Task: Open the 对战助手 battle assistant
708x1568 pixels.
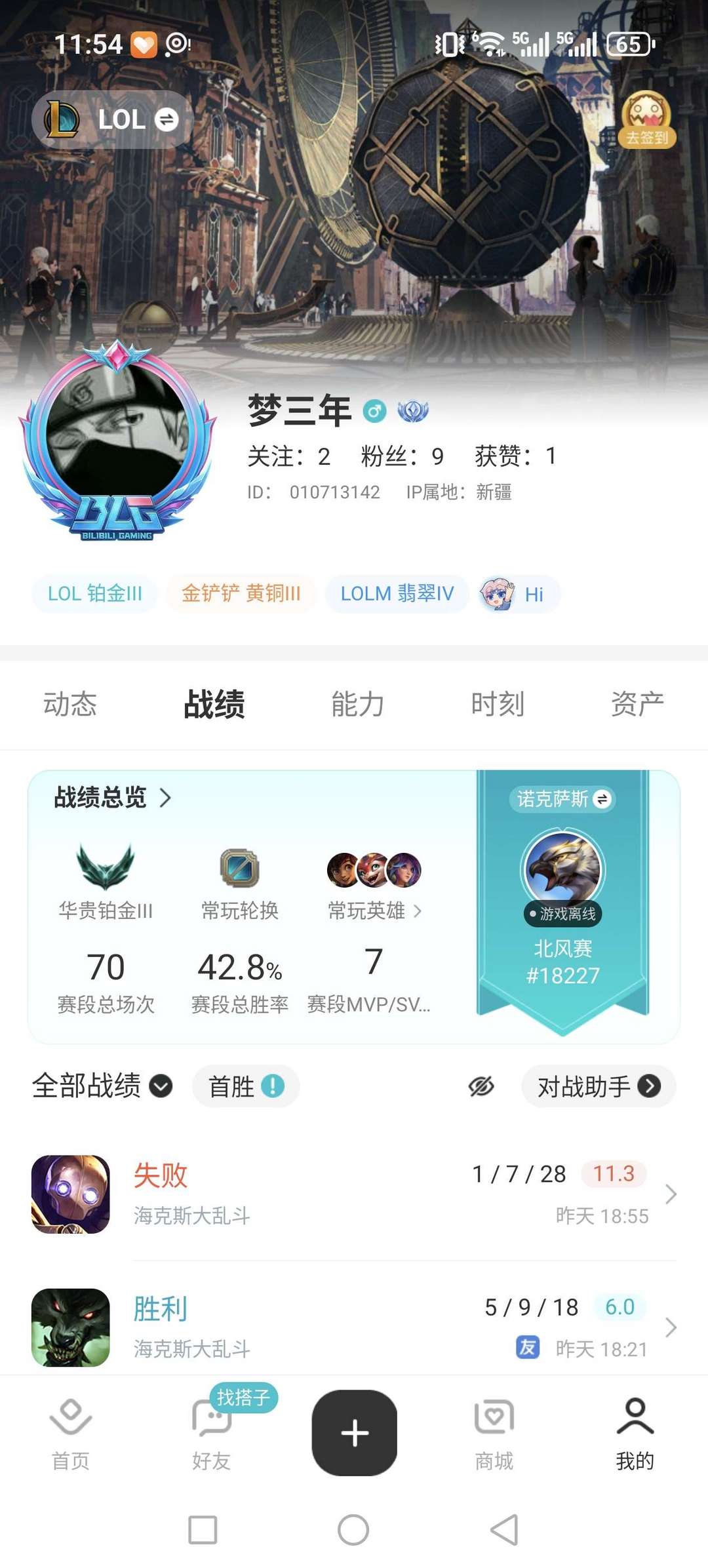Action: (x=597, y=1086)
